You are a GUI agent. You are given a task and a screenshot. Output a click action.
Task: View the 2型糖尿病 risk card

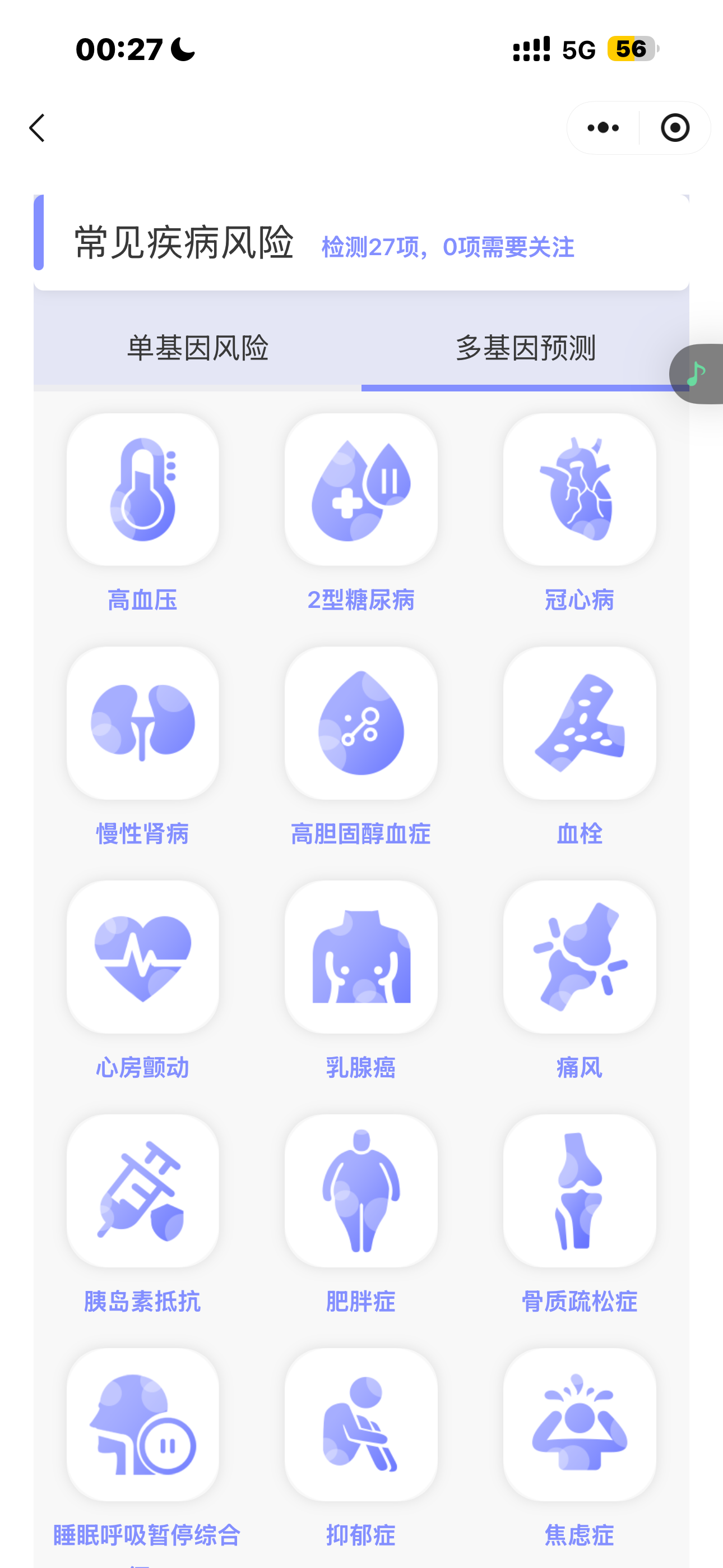(361, 490)
